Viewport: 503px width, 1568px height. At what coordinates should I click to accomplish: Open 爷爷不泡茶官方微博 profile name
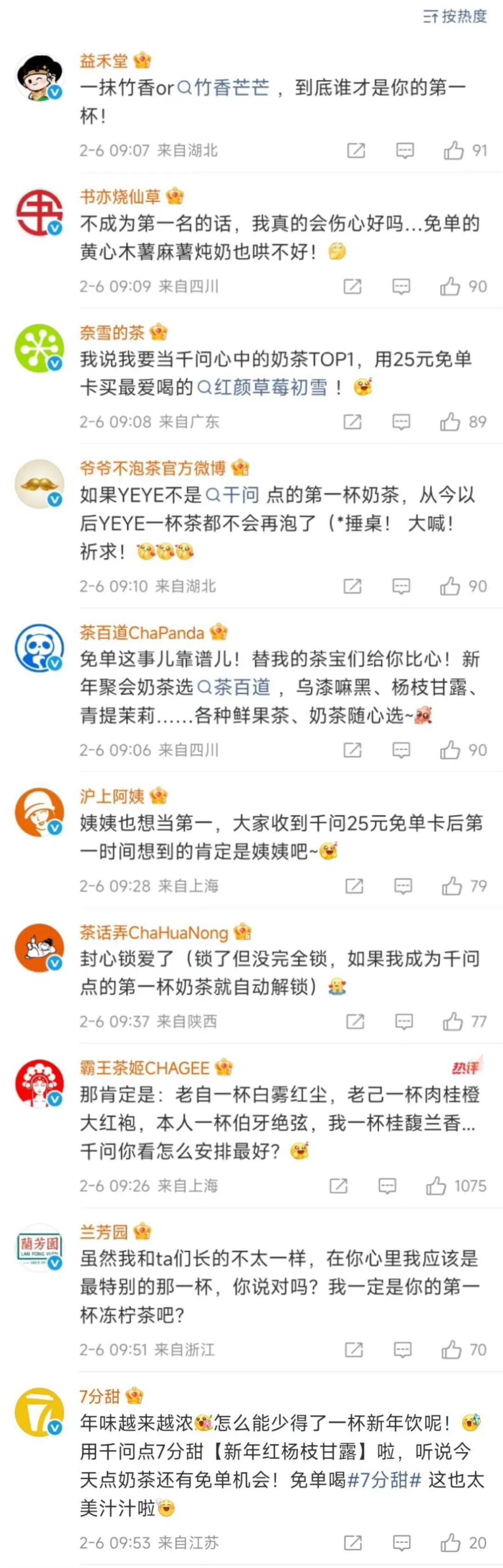pos(152,468)
